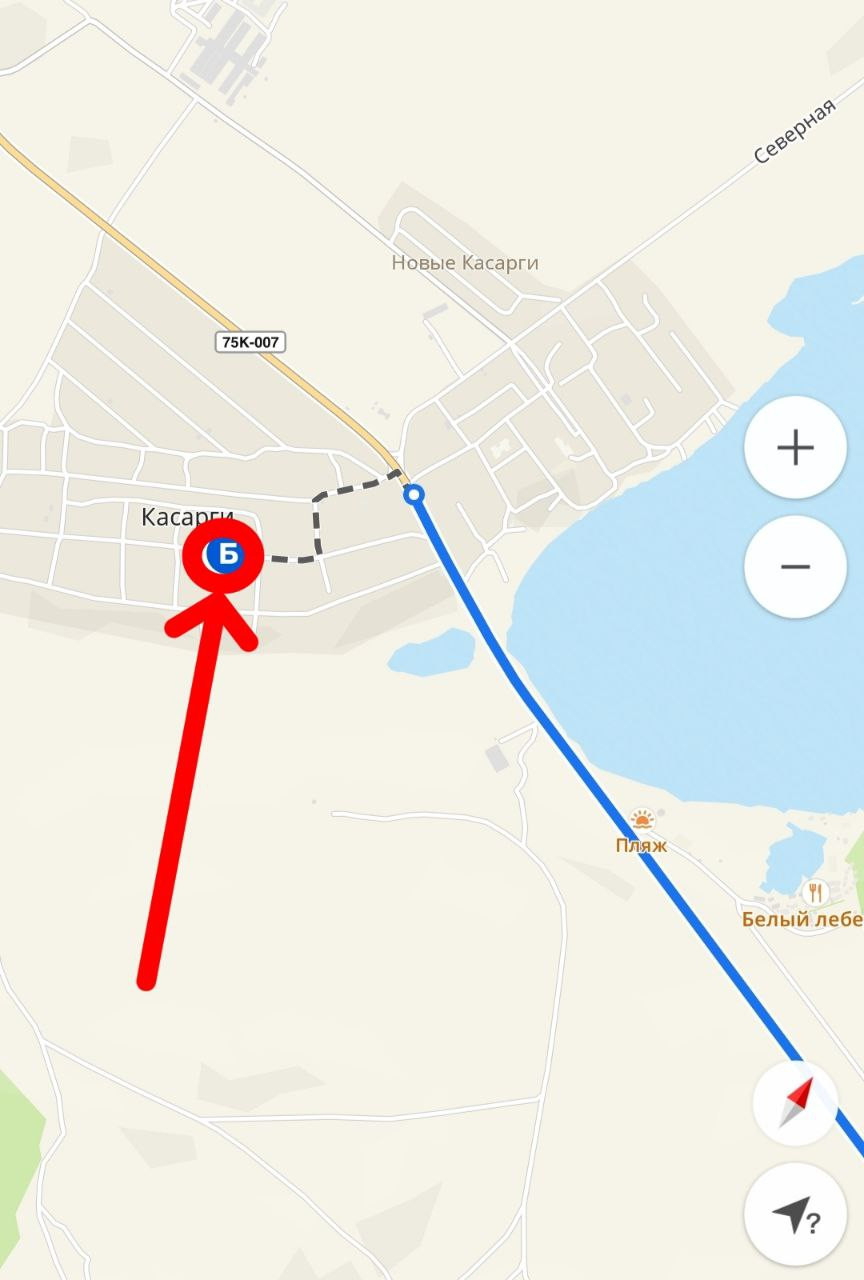Tap the compass to reset map orientation
The image size is (864, 1280).
coord(796,1104)
